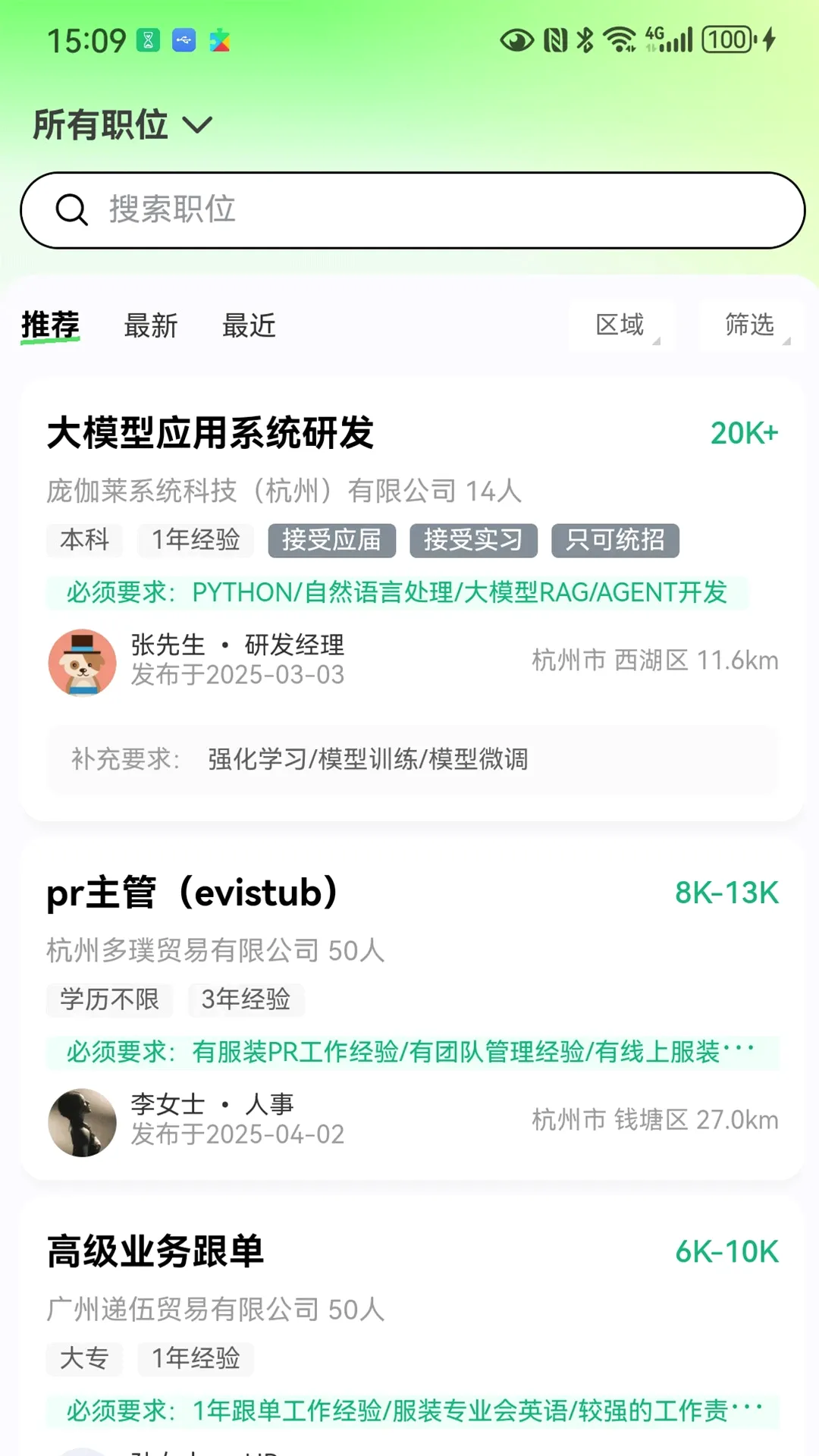This screenshot has width=819, height=1456.
Task: Open the 区域 area filter
Action: [622, 325]
